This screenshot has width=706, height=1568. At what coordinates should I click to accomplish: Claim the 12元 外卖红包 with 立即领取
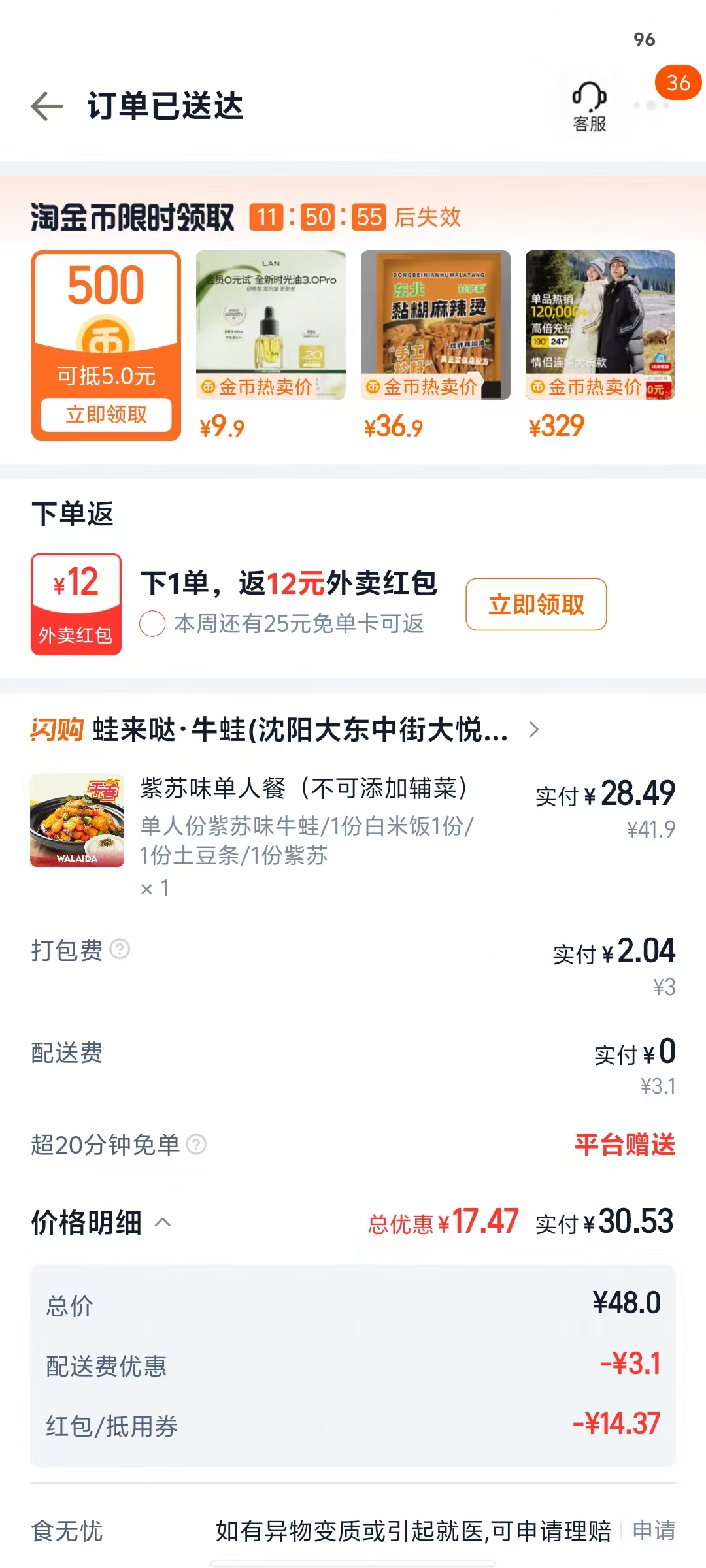tap(536, 604)
